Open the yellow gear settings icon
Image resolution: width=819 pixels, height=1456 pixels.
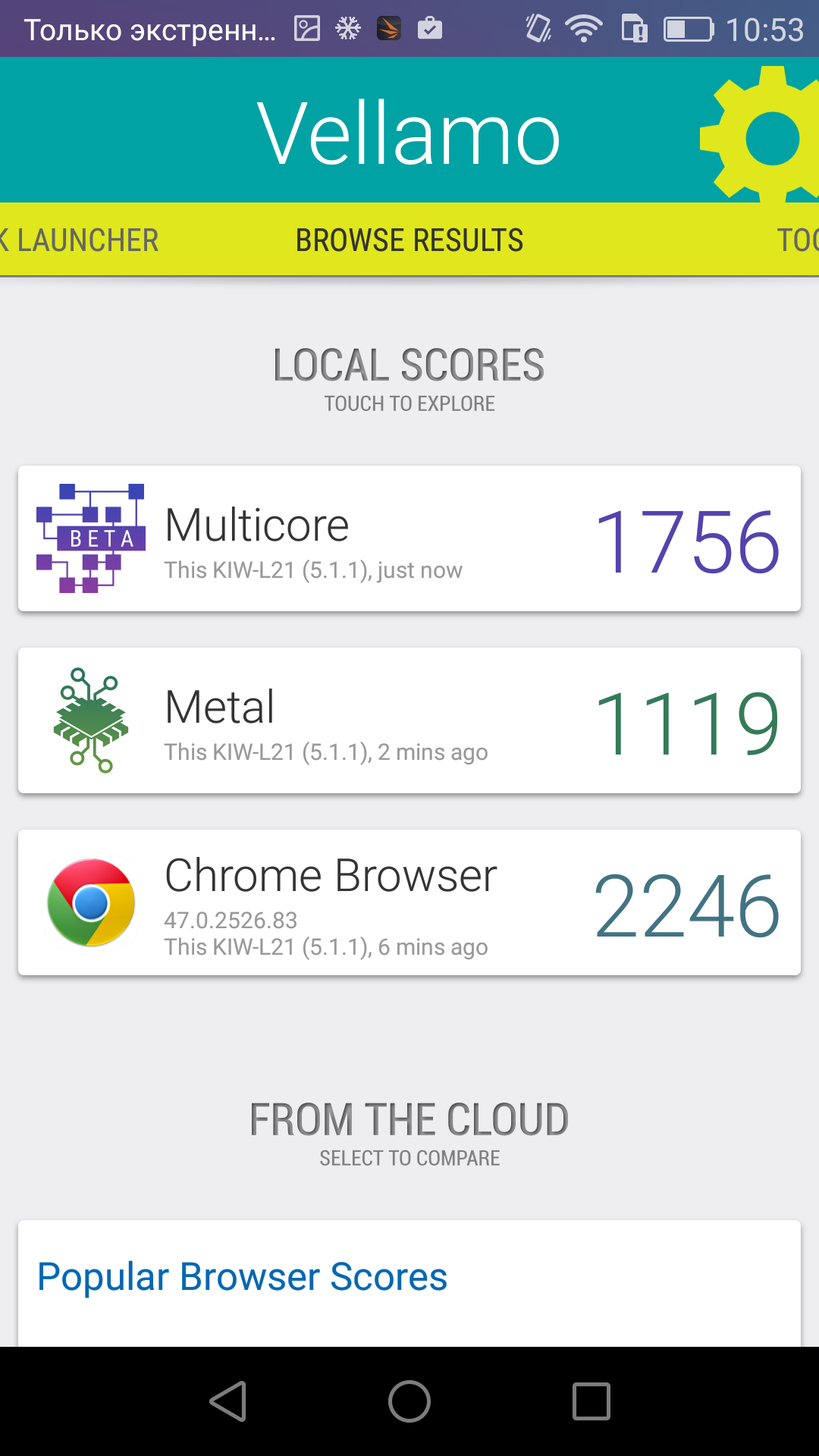pos(761,135)
